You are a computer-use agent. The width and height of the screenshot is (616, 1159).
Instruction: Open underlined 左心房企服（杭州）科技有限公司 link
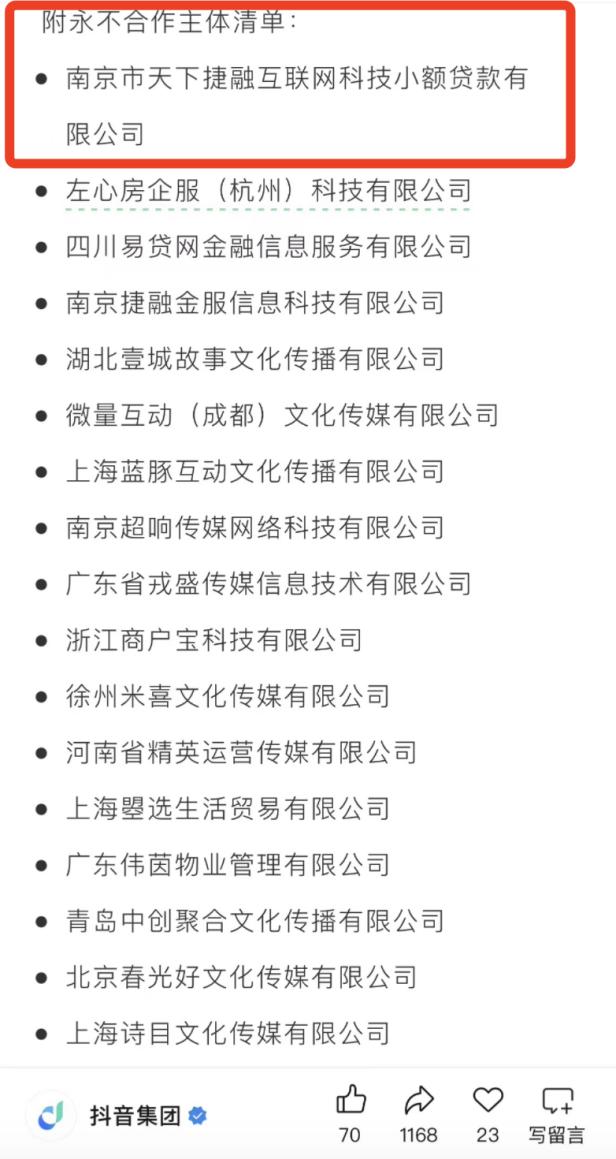268,191
